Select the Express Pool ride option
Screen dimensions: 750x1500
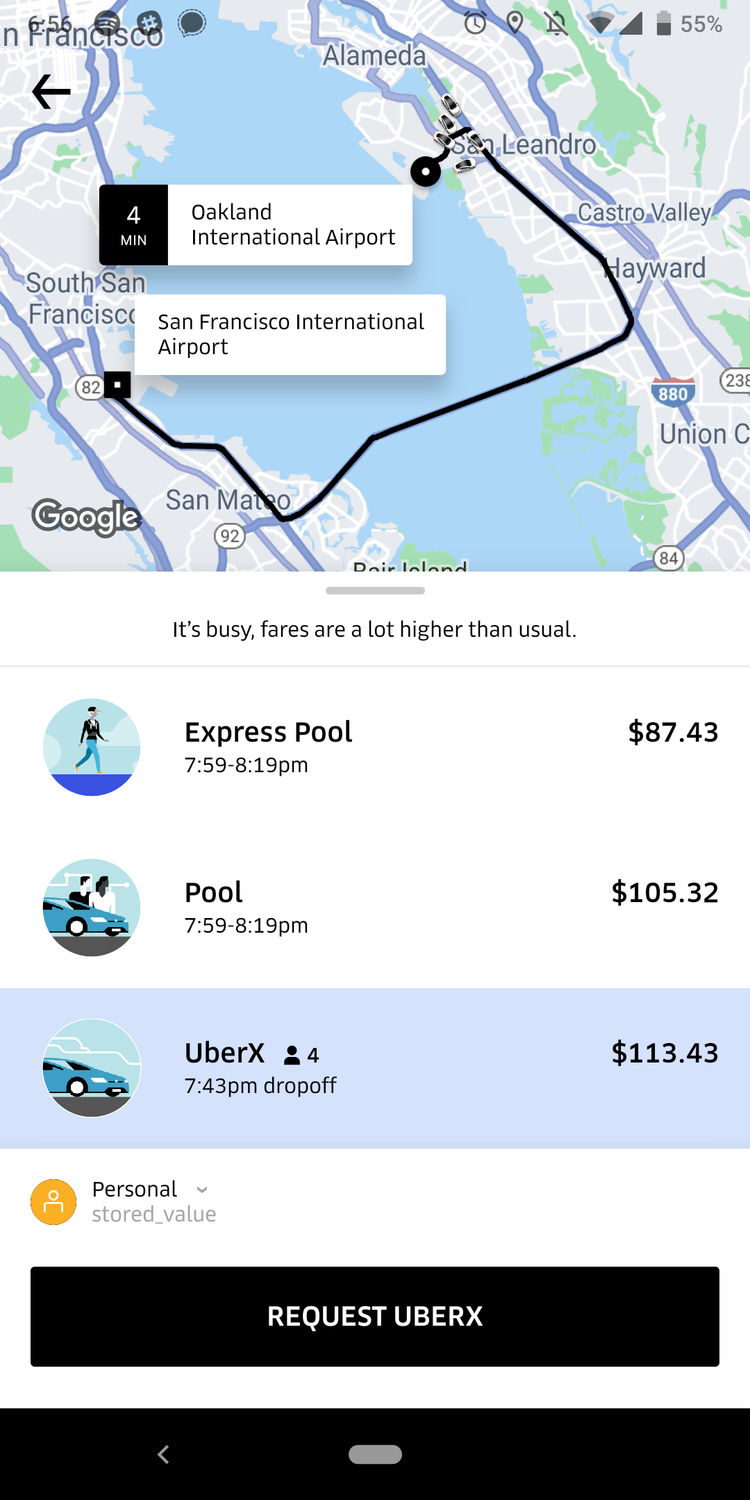click(375, 747)
